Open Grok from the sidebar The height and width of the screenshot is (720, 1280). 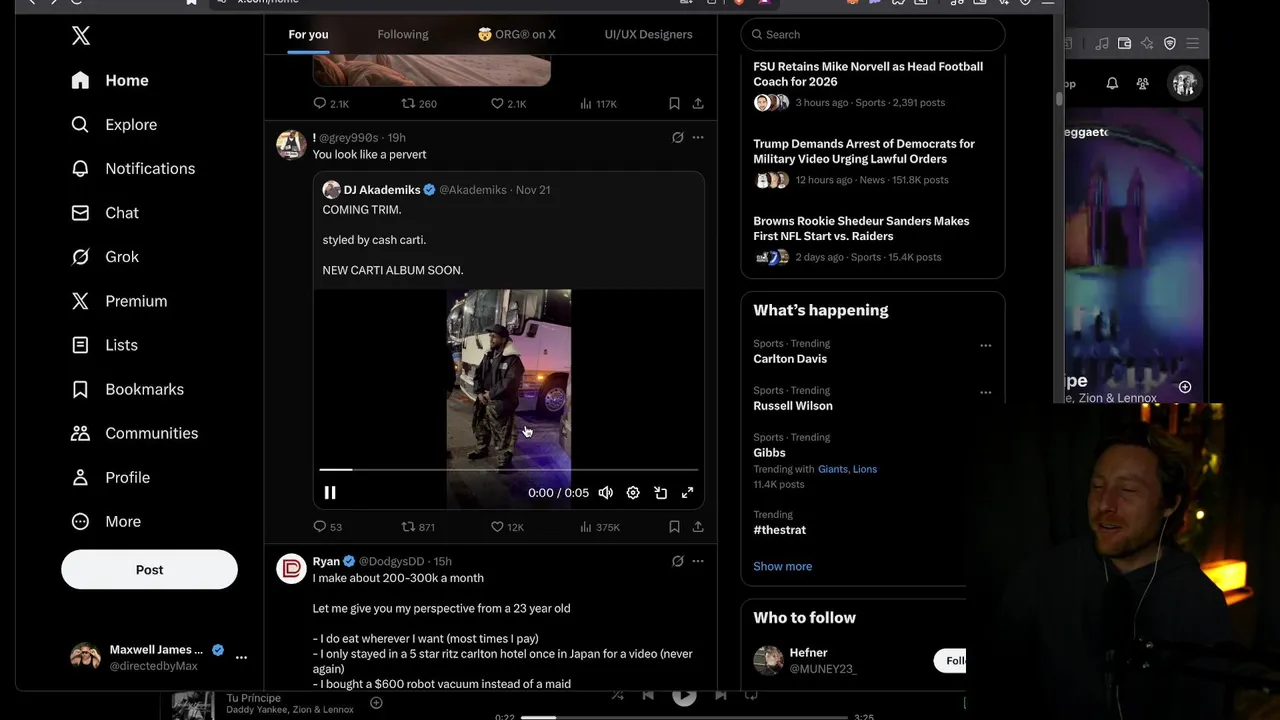pos(121,257)
